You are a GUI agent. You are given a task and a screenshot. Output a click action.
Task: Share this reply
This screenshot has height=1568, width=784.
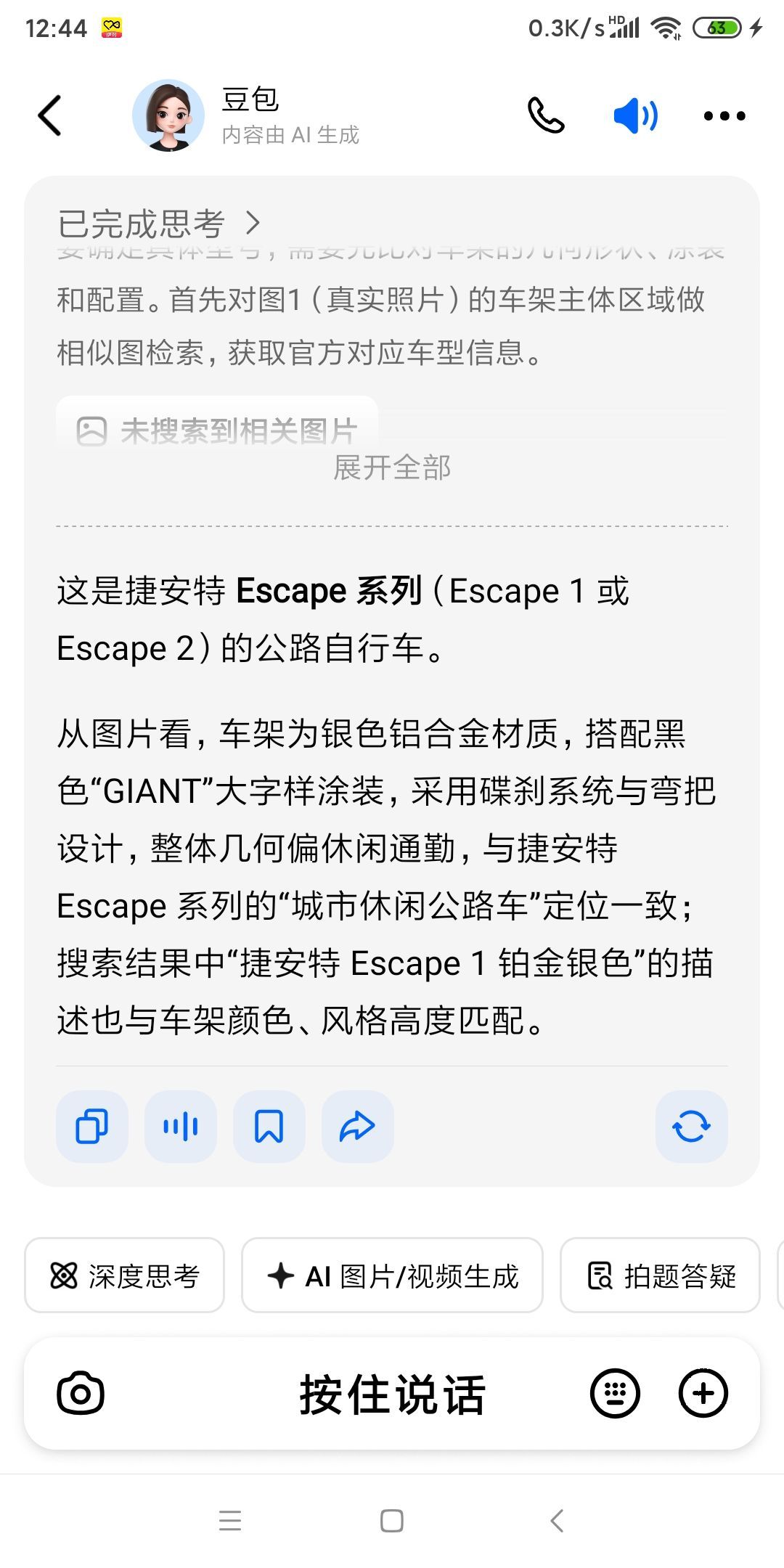point(358,1127)
